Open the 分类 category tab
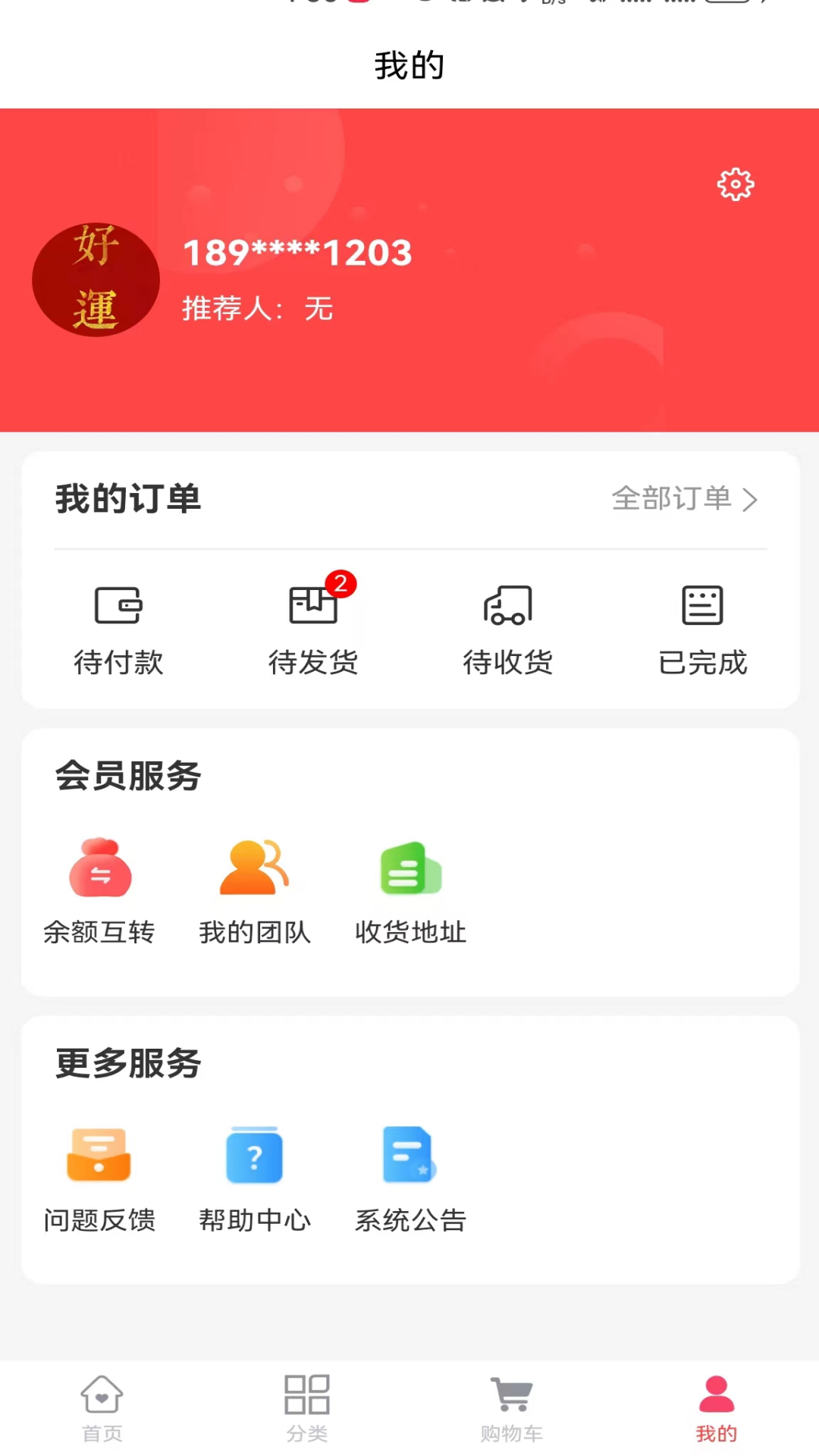 (307, 1407)
